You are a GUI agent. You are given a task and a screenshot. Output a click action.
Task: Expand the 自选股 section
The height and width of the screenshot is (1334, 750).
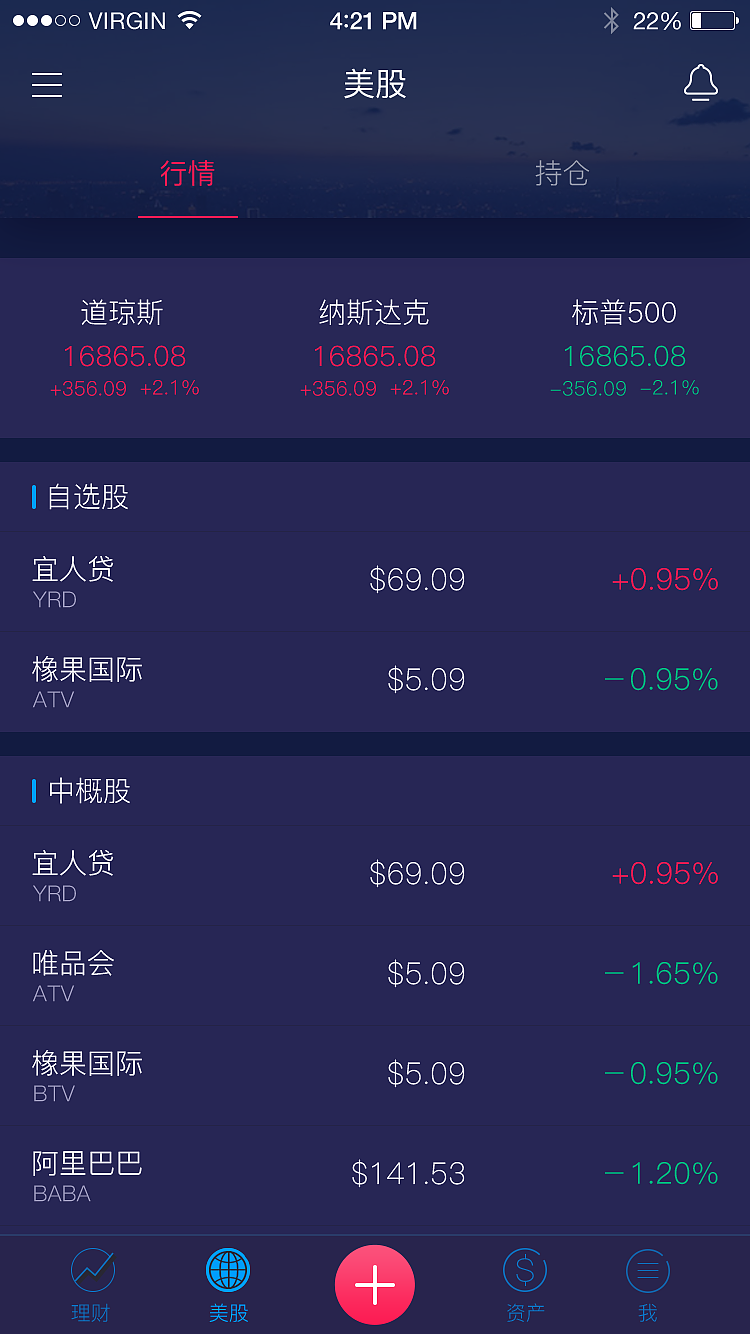point(90,497)
